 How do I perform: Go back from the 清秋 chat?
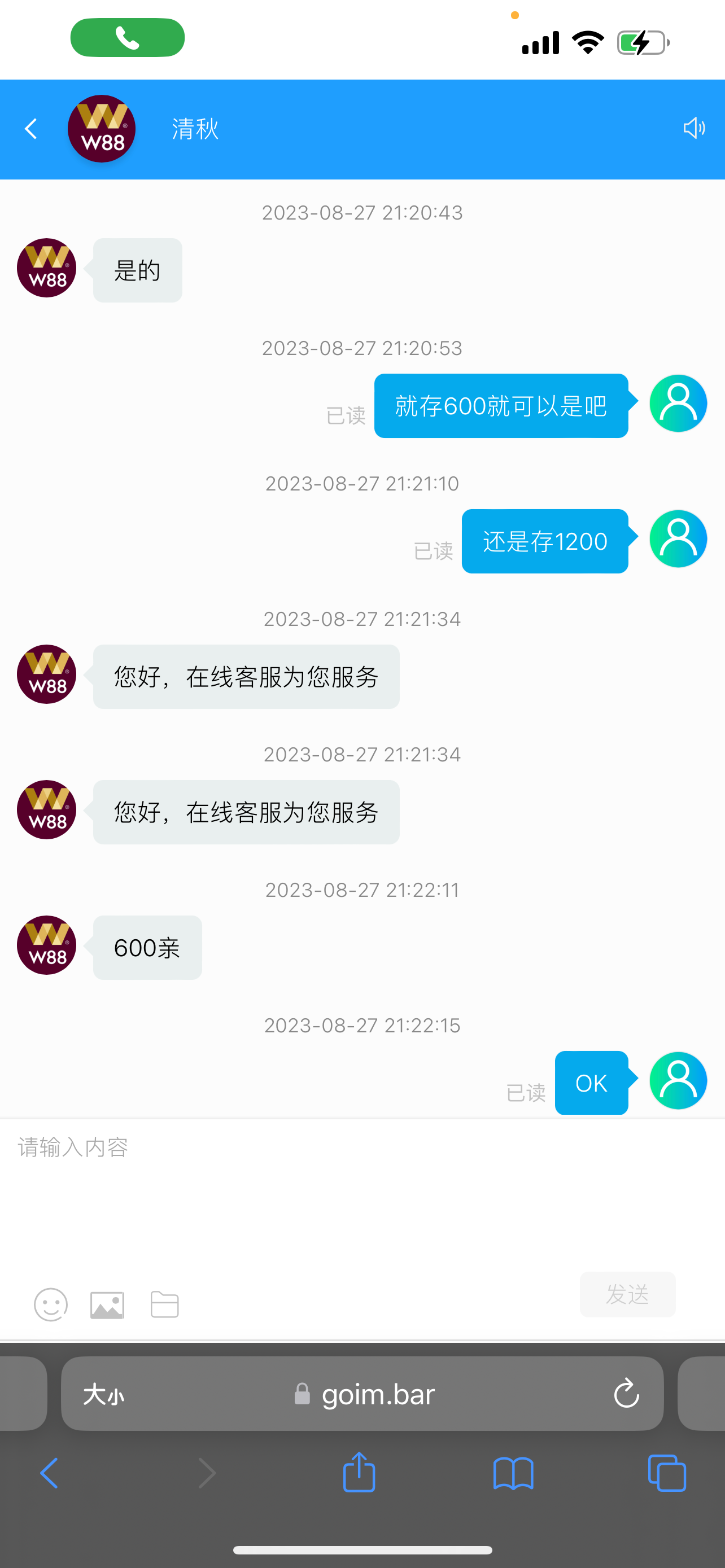click(x=30, y=129)
